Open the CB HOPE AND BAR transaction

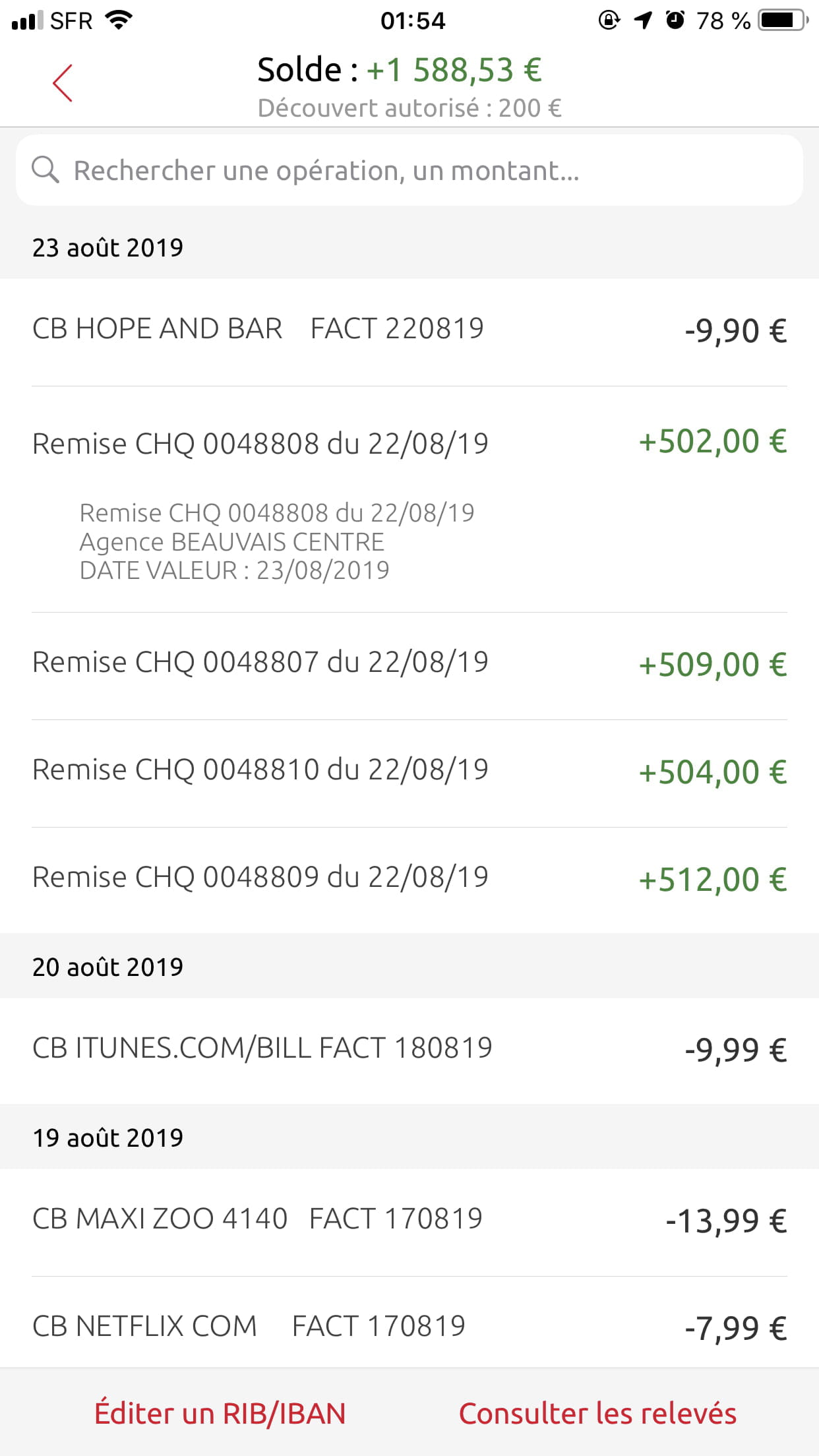(409, 332)
